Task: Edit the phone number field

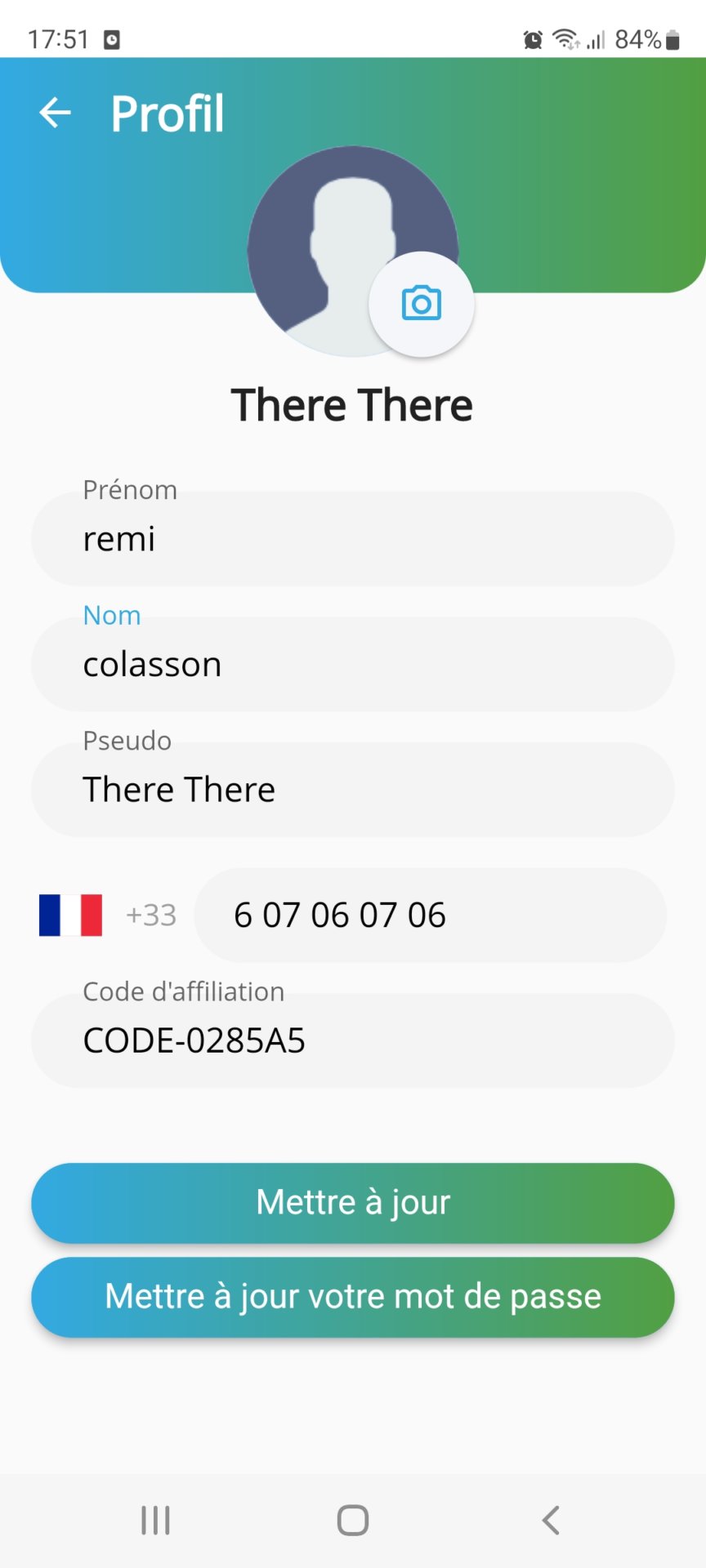Action: point(431,915)
